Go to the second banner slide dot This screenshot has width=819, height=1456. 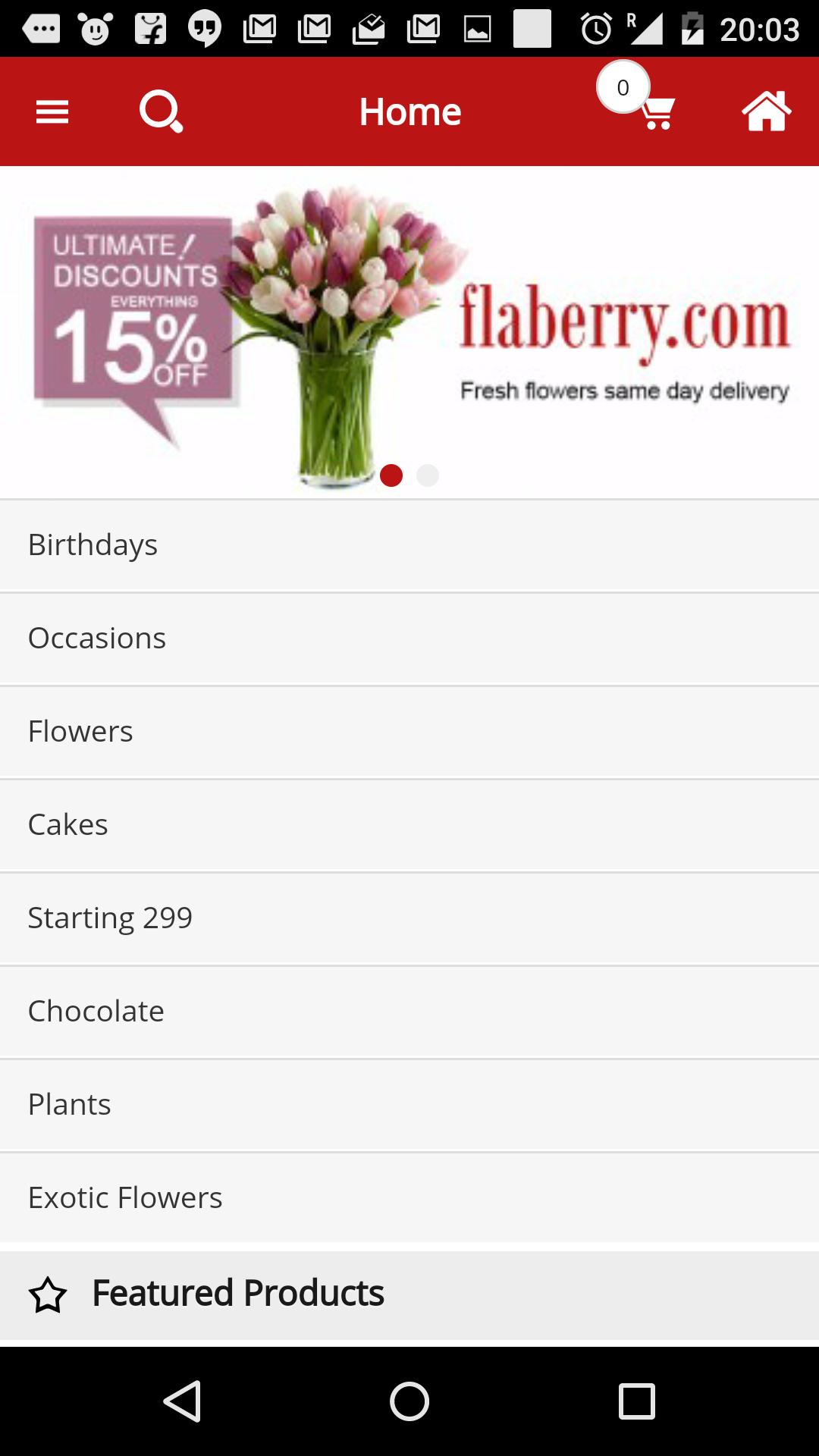[428, 475]
